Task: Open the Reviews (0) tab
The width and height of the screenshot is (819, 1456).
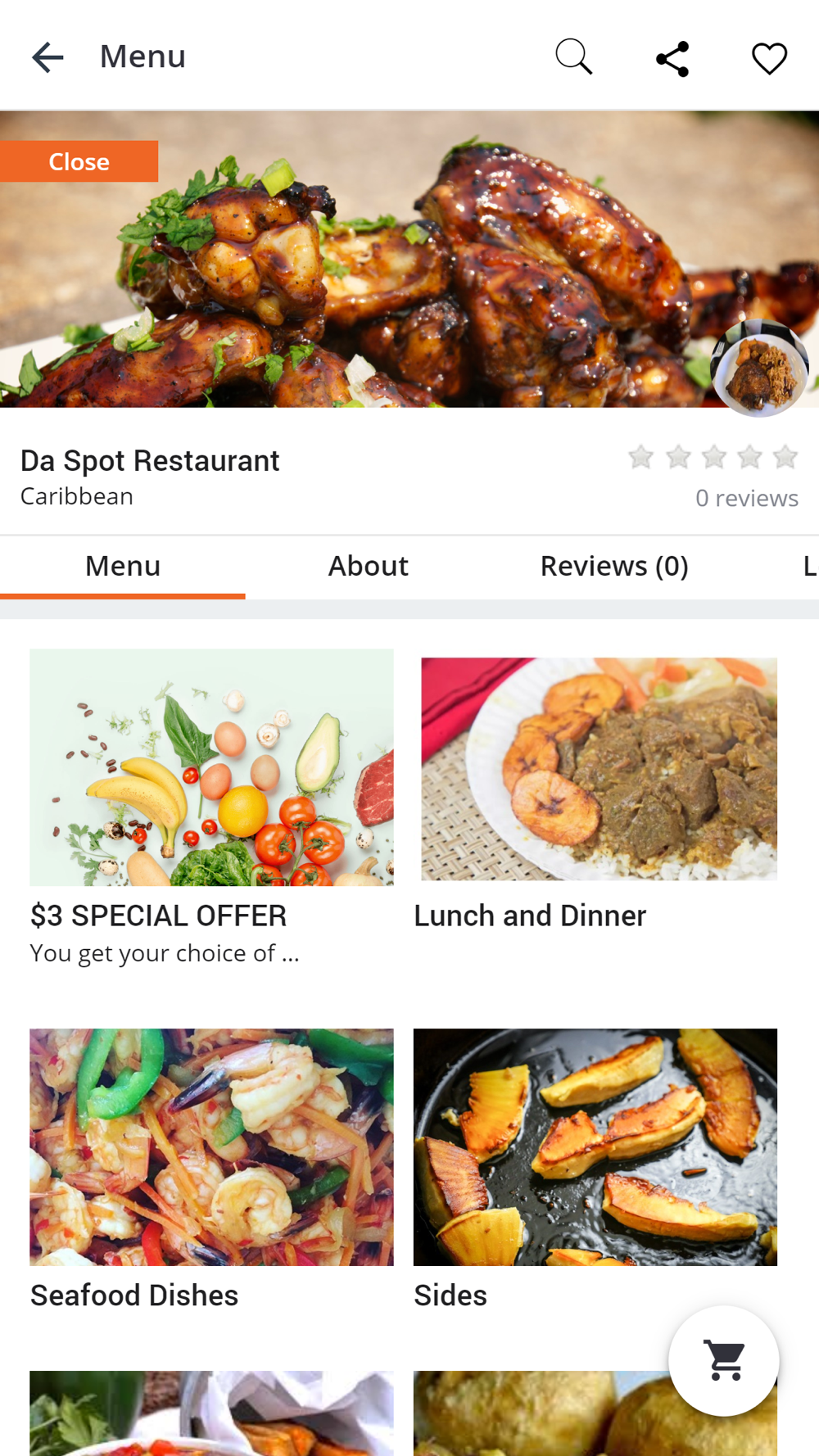Action: pos(613,566)
